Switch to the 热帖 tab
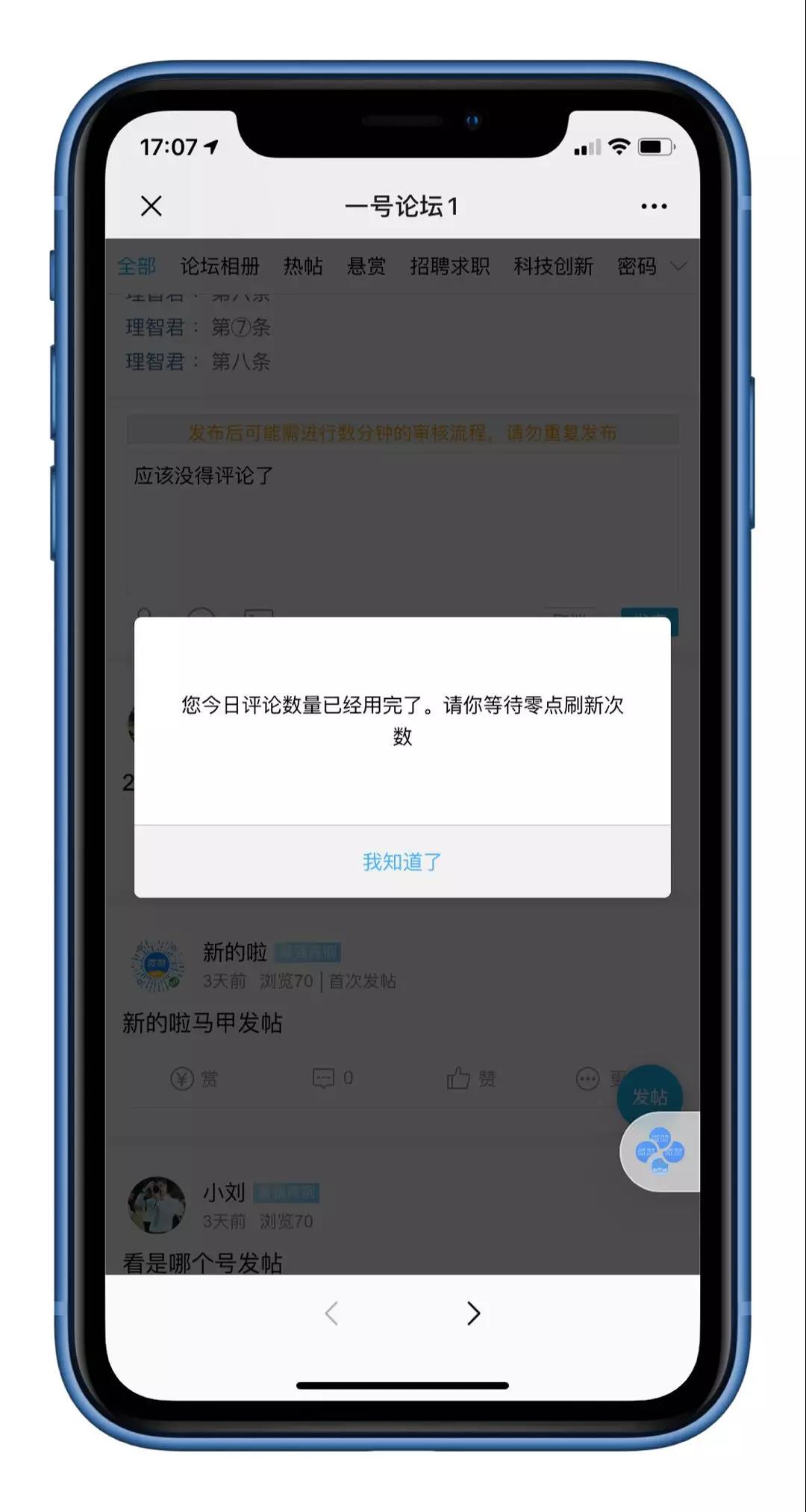The width and height of the screenshot is (806, 1512). (303, 266)
